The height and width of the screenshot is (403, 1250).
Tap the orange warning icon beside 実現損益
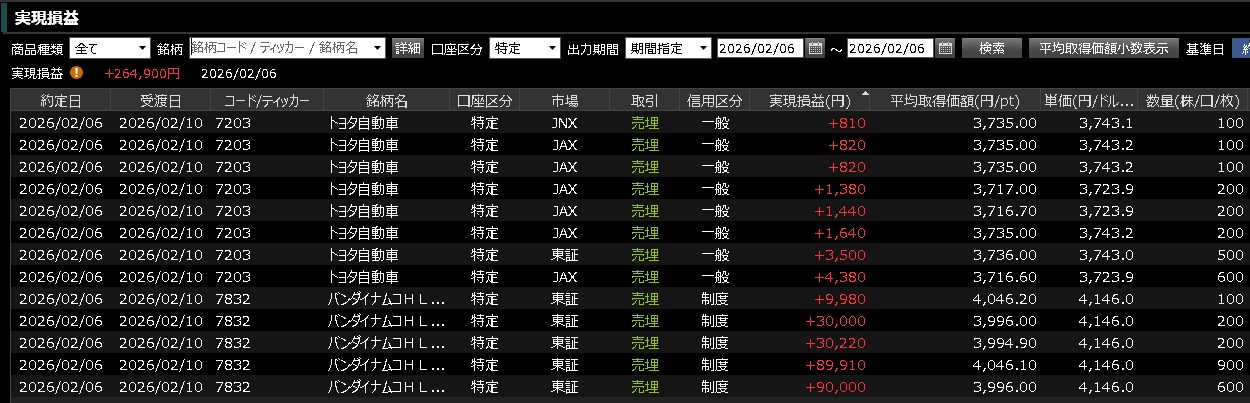(x=77, y=73)
